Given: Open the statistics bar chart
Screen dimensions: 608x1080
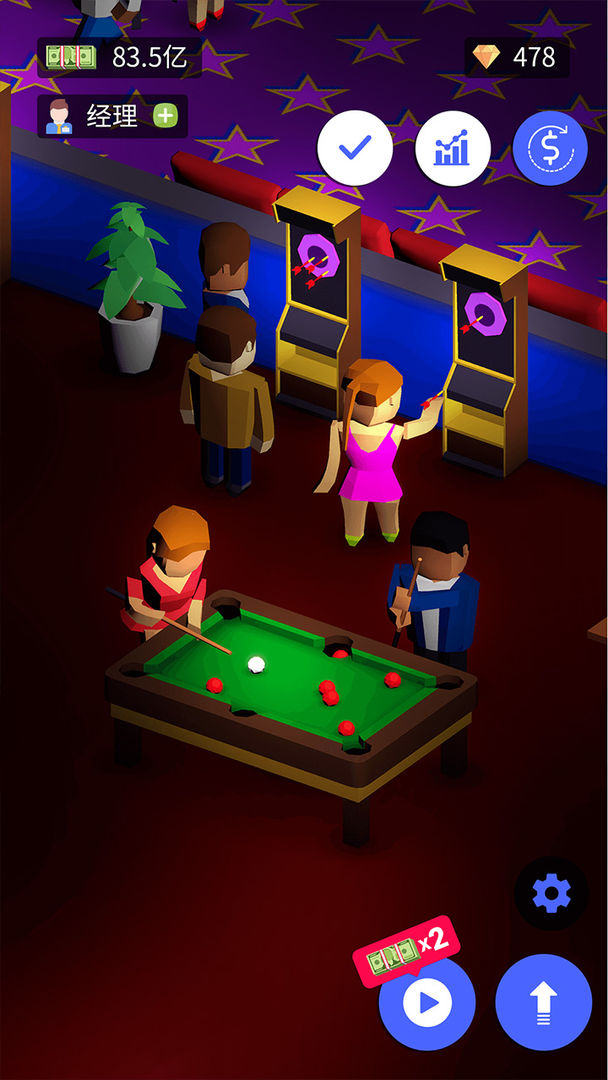Looking at the screenshot, I should [x=452, y=149].
